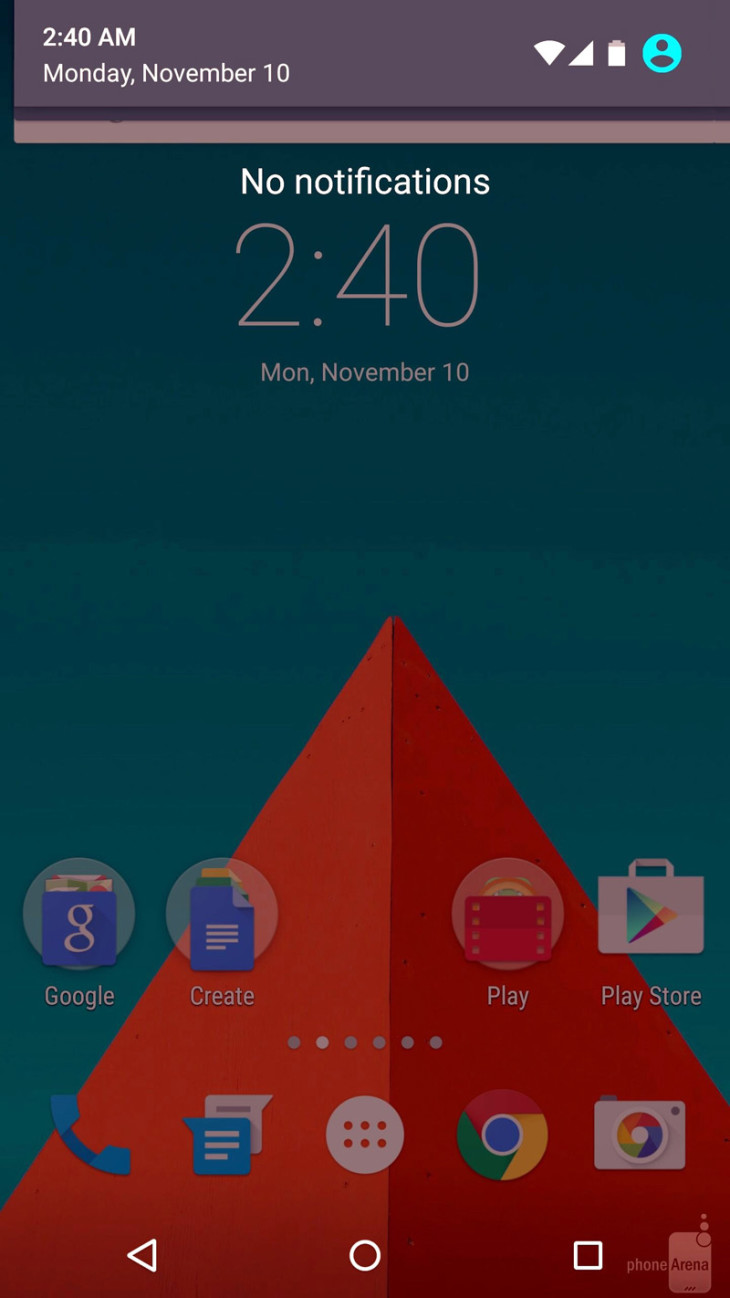Viewport: 730px width, 1298px height.
Task: Open the user profile icon
Action: click(x=662, y=53)
